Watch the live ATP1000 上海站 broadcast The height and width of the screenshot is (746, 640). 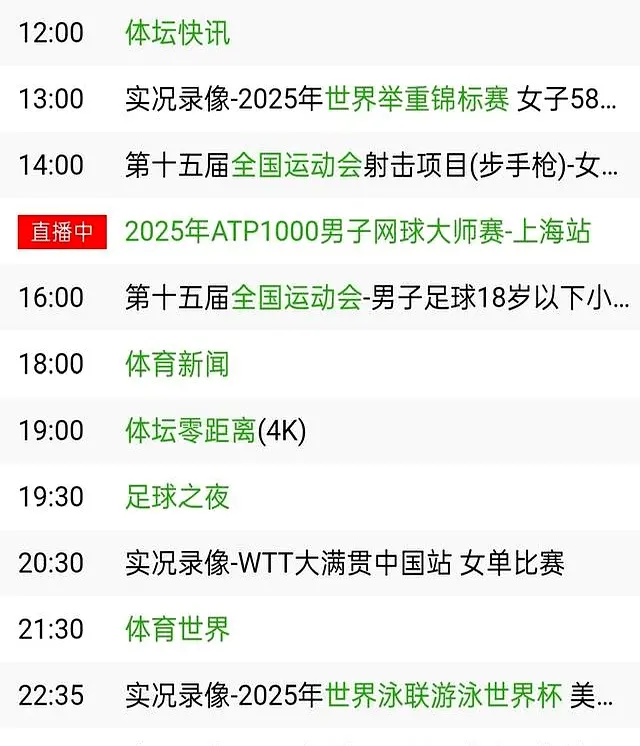click(x=357, y=232)
